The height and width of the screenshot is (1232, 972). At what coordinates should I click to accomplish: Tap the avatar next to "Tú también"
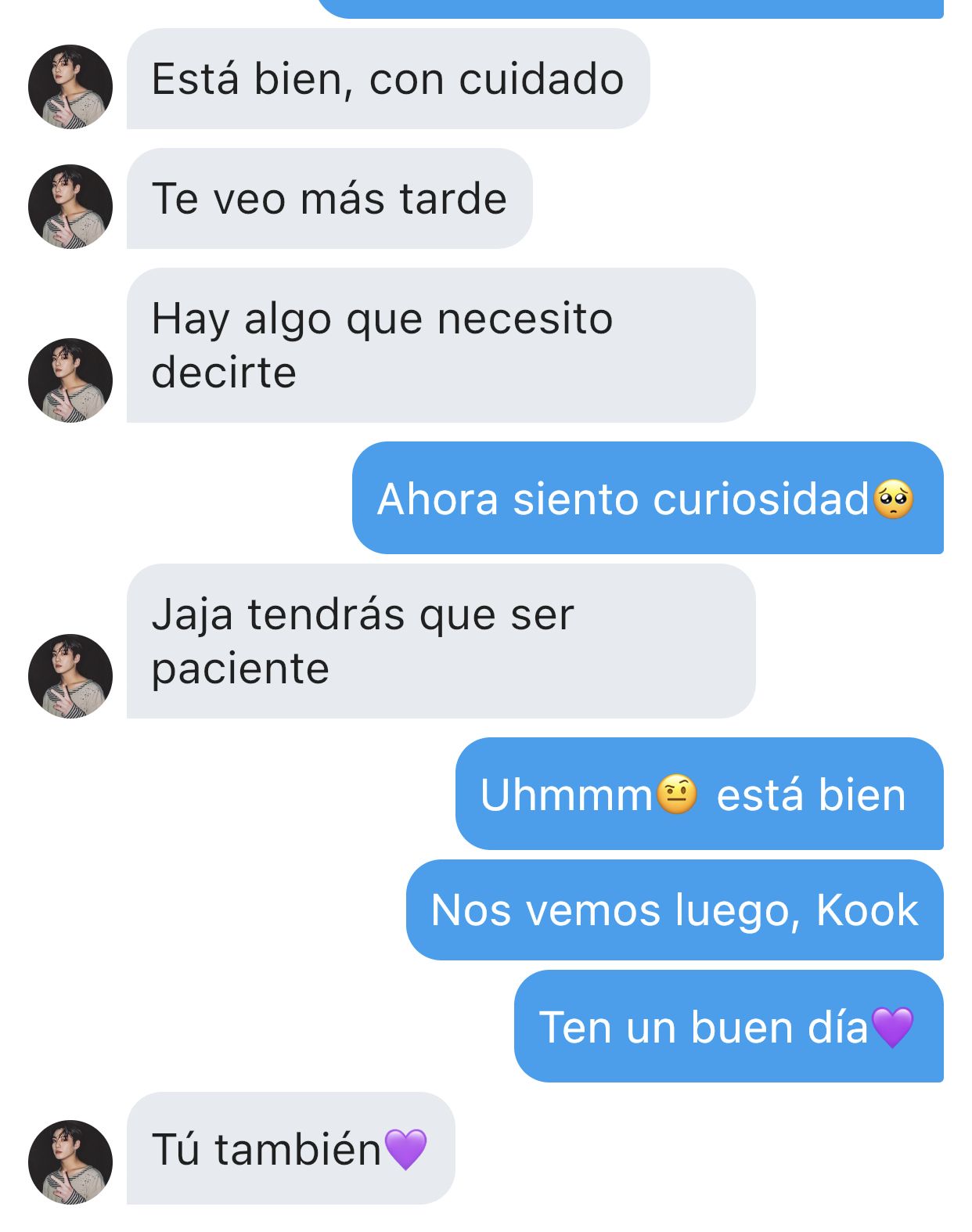click(70, 1162)
